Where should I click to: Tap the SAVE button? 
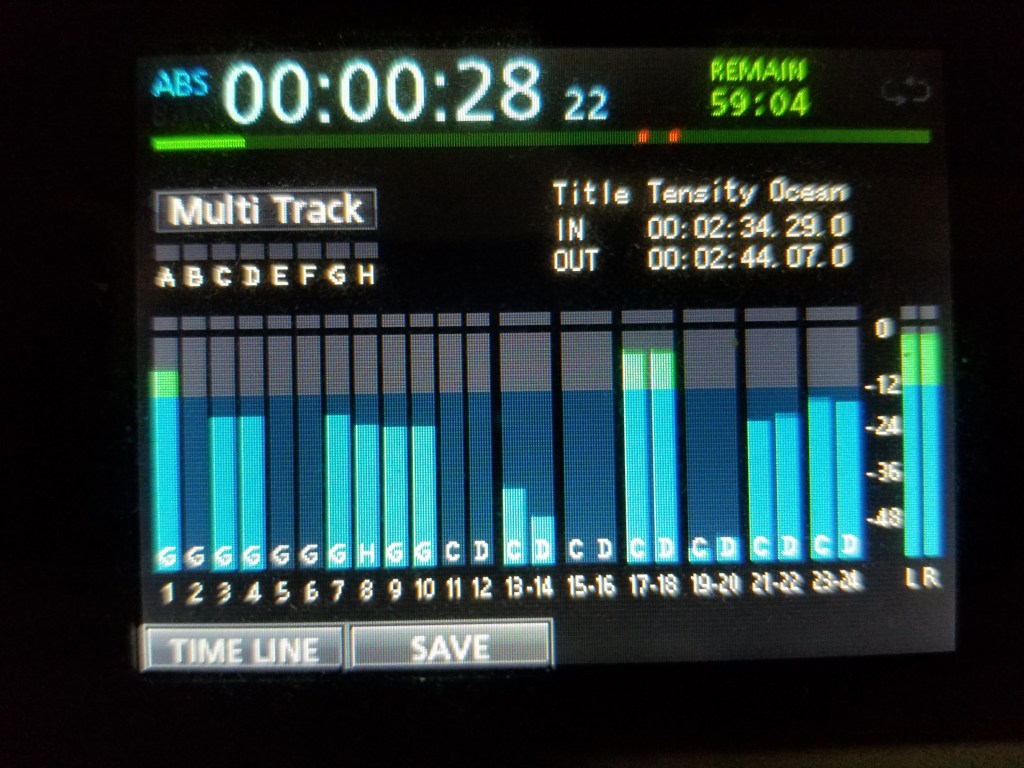[451, 646]
